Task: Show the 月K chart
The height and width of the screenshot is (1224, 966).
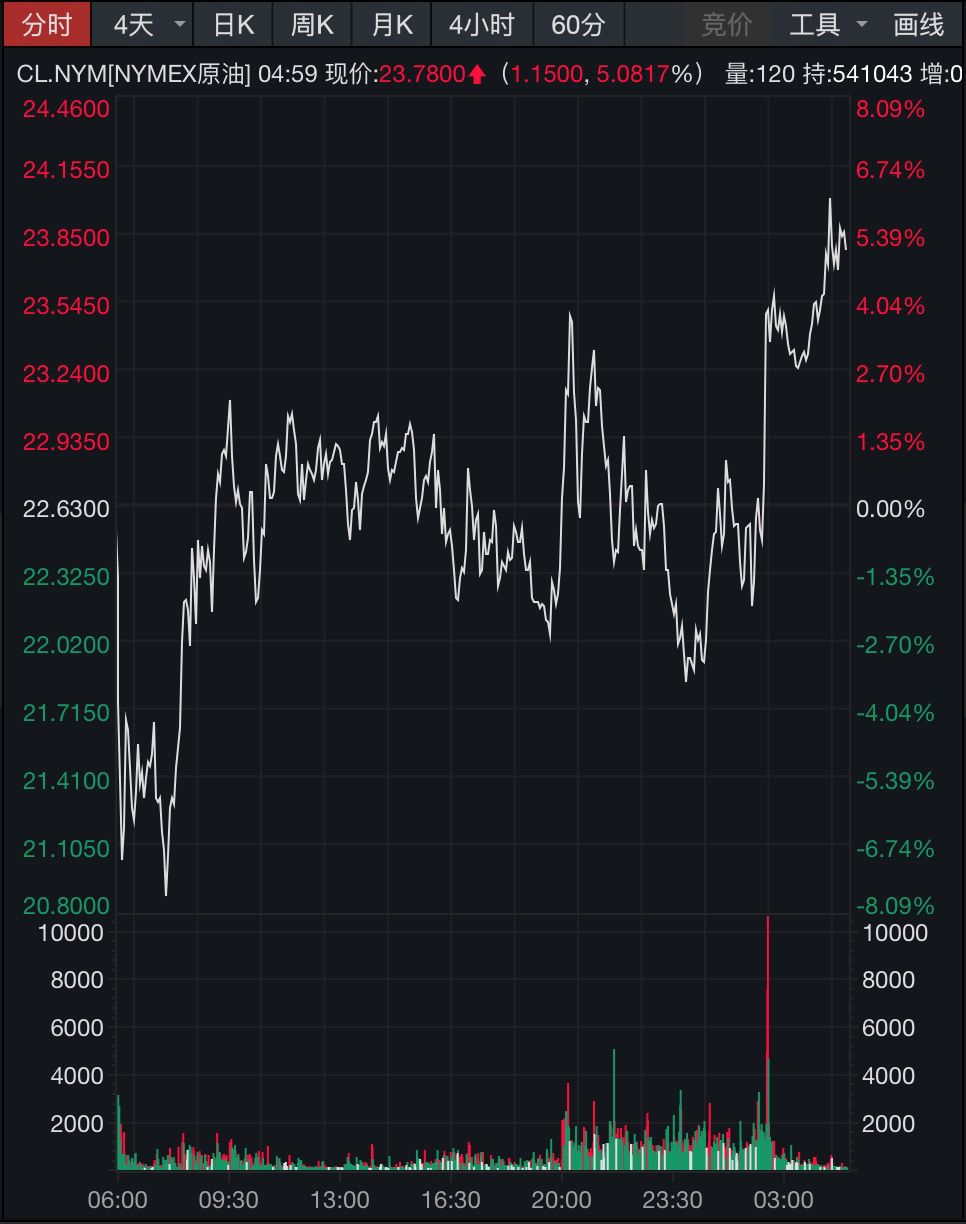Action: click(391, 25)
